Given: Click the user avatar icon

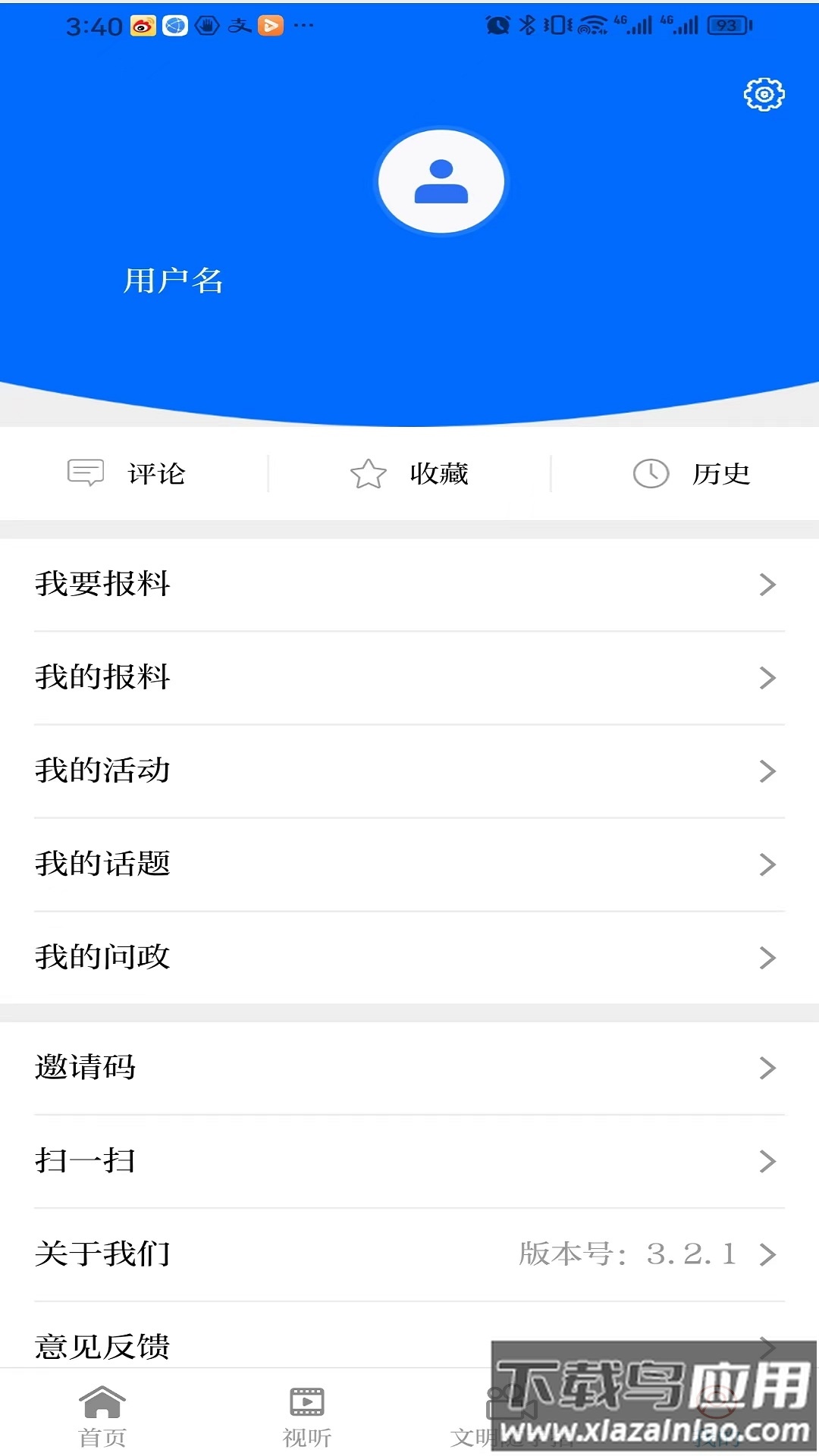Looking at the screenshot, I should [x=440, y=182].
